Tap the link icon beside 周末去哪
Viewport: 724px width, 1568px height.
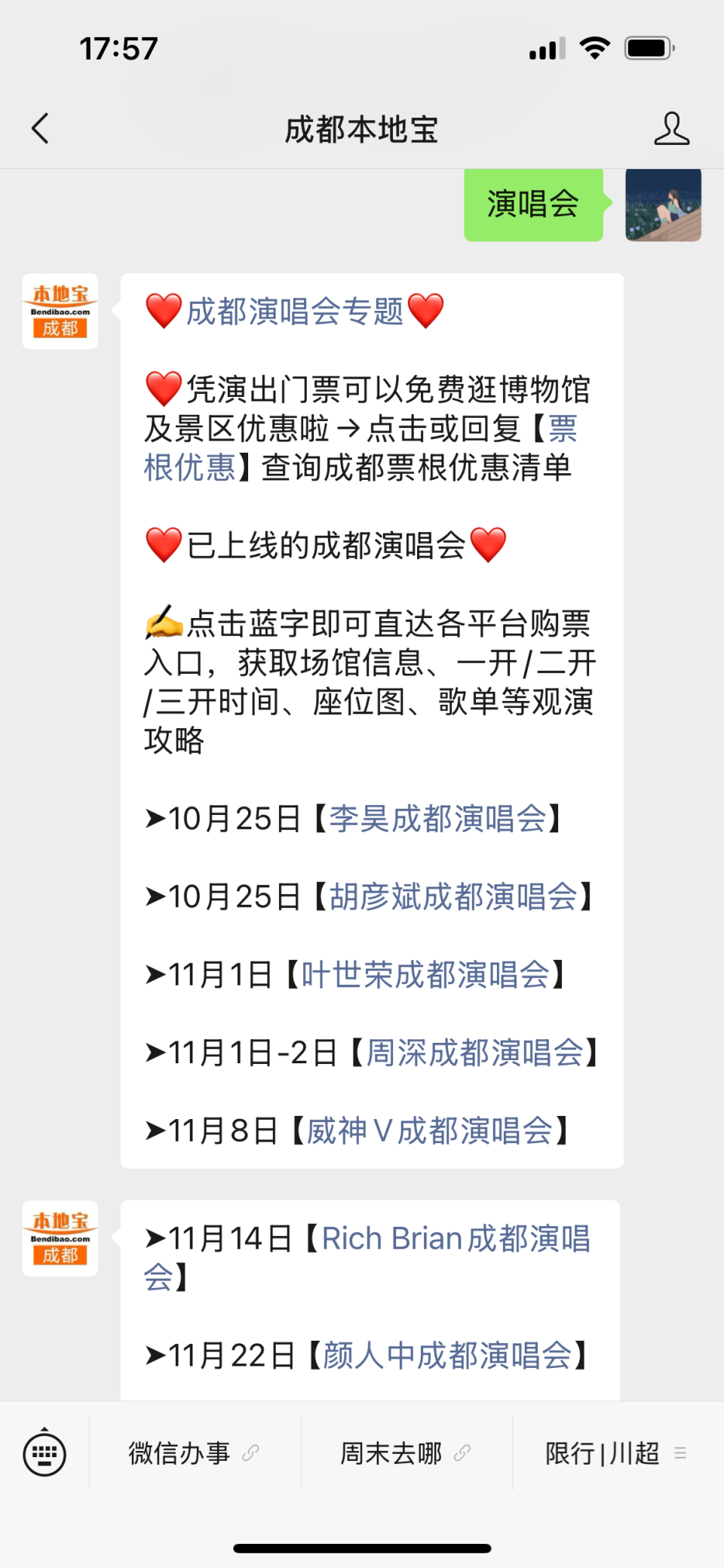pyautogui.click(x=463, y=1453)
